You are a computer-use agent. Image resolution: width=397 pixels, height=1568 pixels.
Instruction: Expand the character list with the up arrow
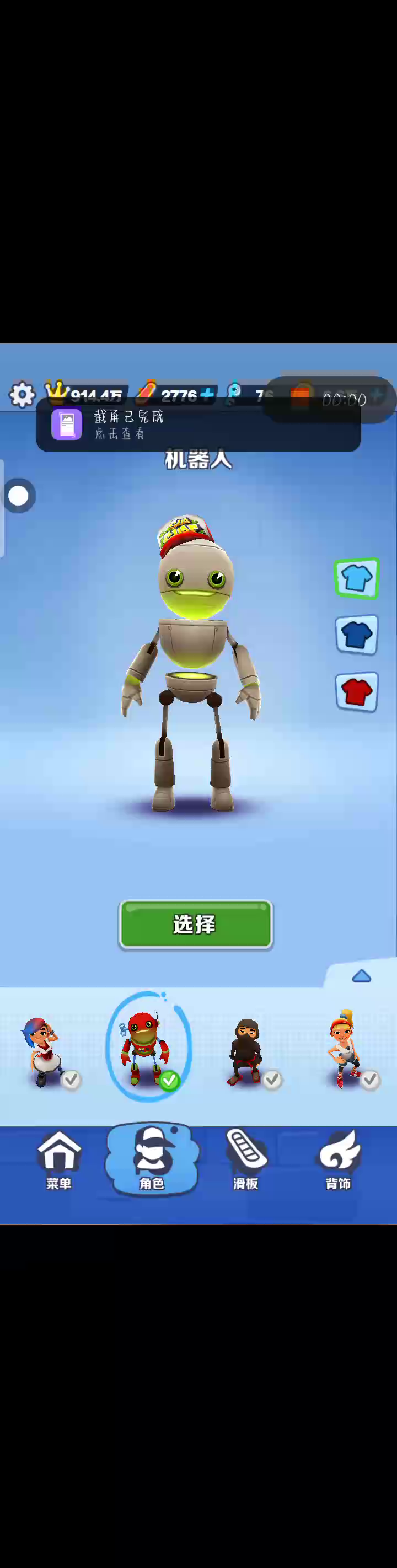361,976
